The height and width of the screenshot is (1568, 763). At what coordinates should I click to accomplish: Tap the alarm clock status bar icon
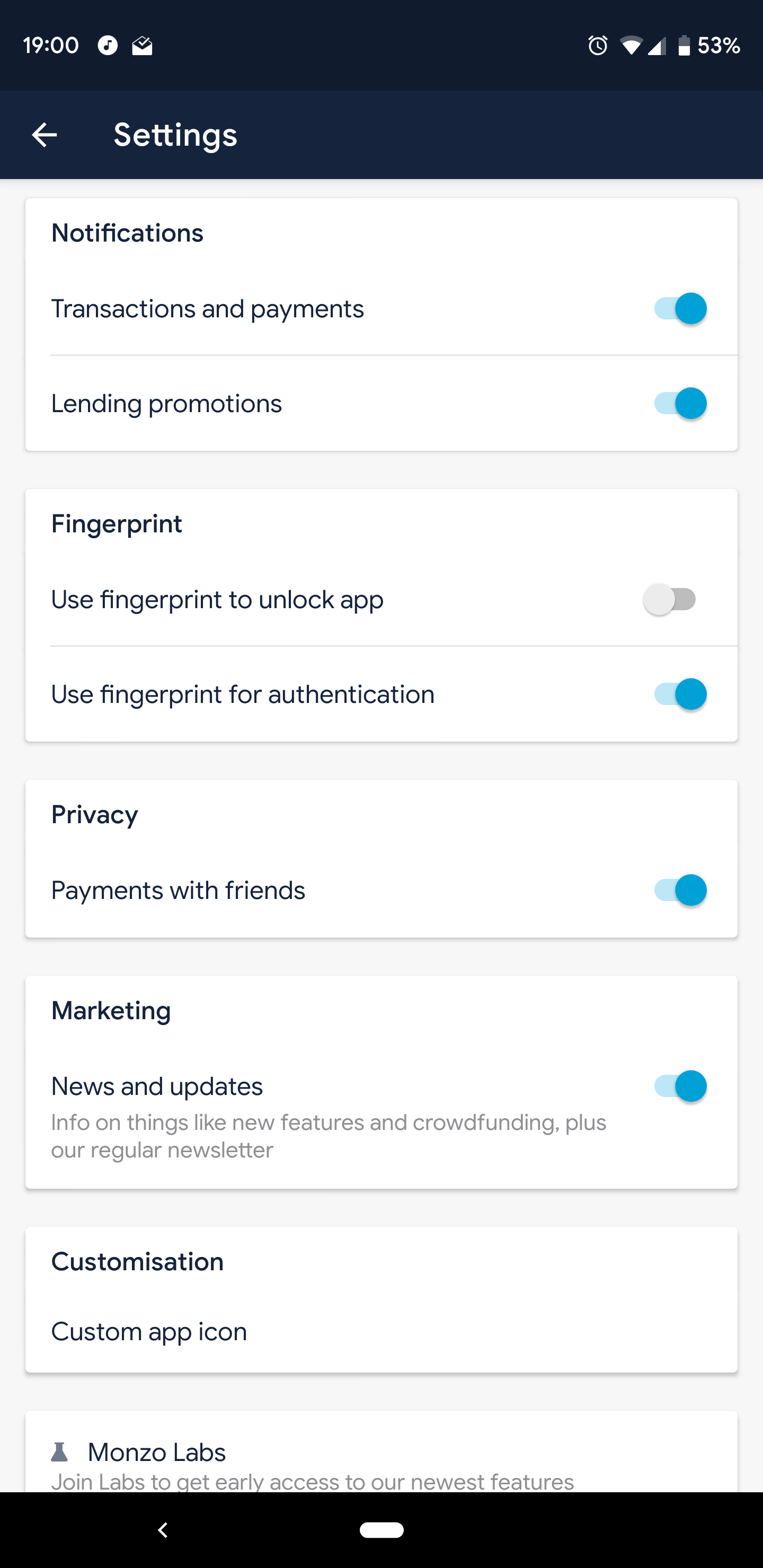coord(598,45)
